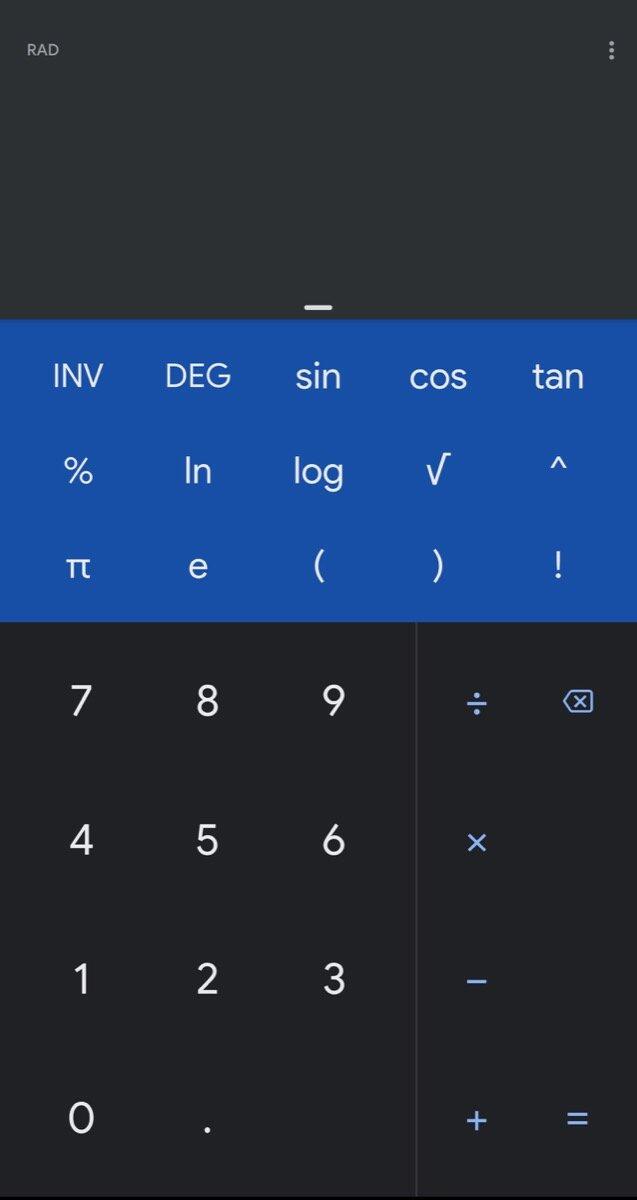This screenshot has width=637, height=1200.
Task: Open the three-dot overflow menu
Action: tap(611, 51)
